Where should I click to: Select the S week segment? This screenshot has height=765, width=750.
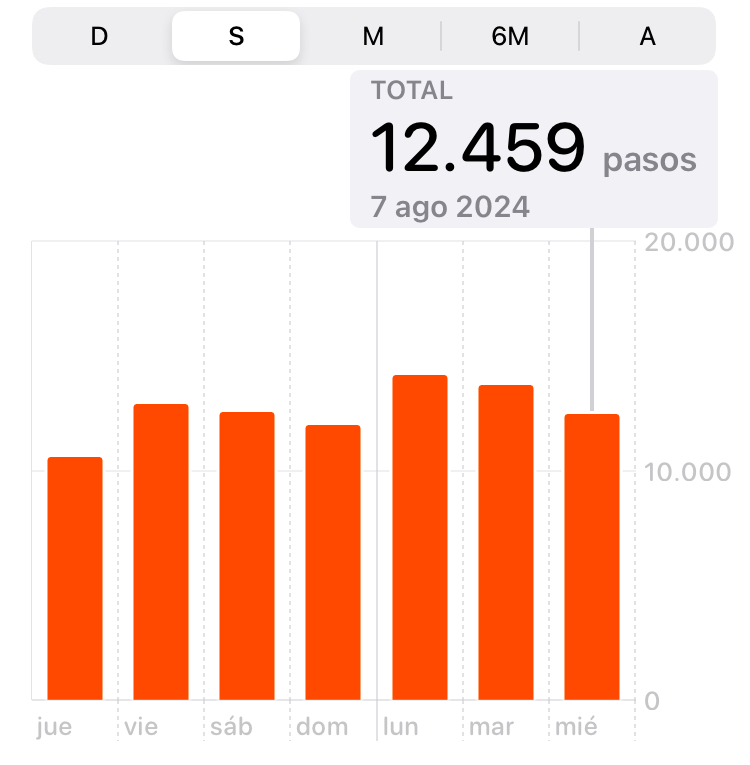[x=236, y=37]
